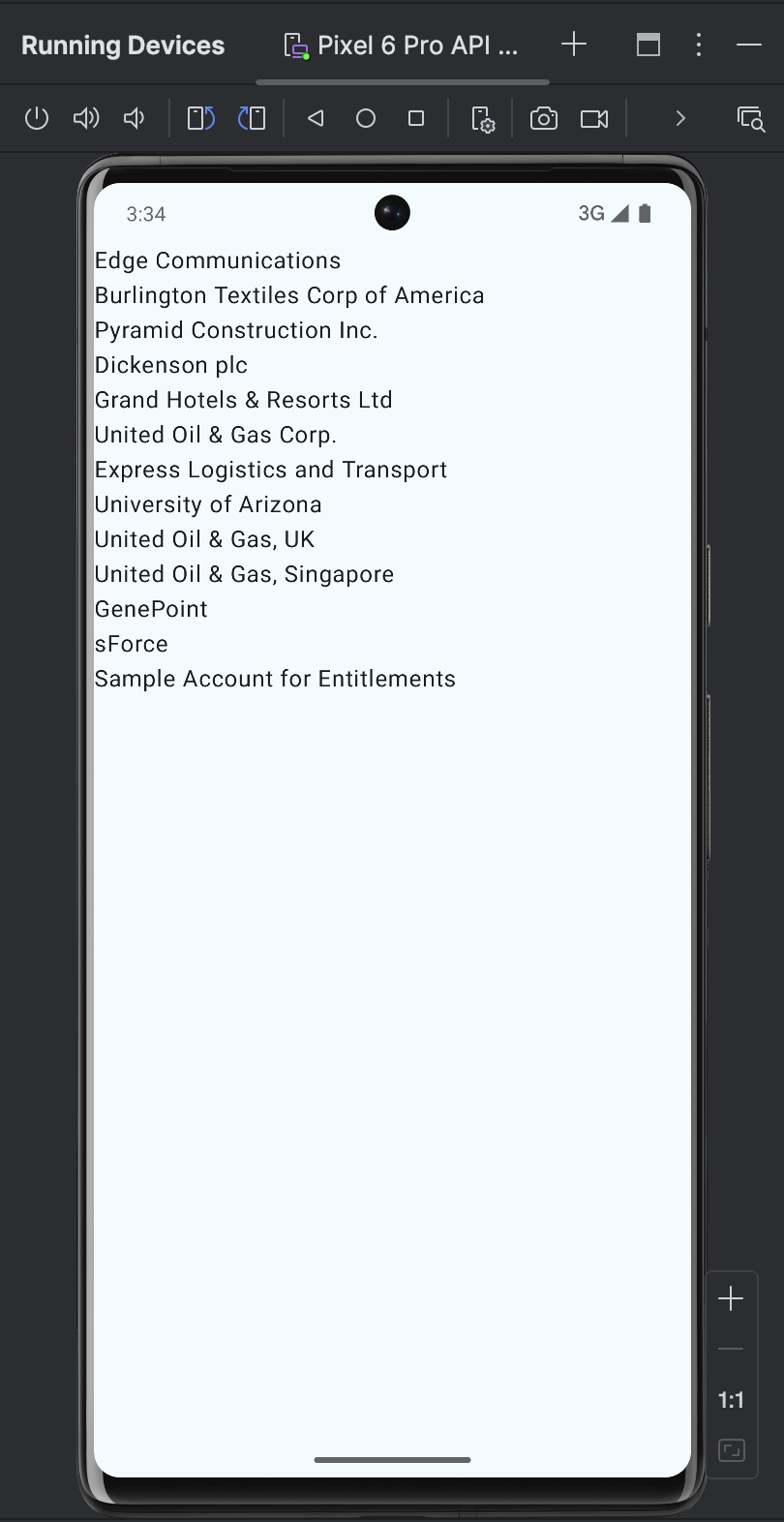Viewport: 784px width, 1522px height.
Task: Open the Edge Communications account
Action: (x=218, y=260)
